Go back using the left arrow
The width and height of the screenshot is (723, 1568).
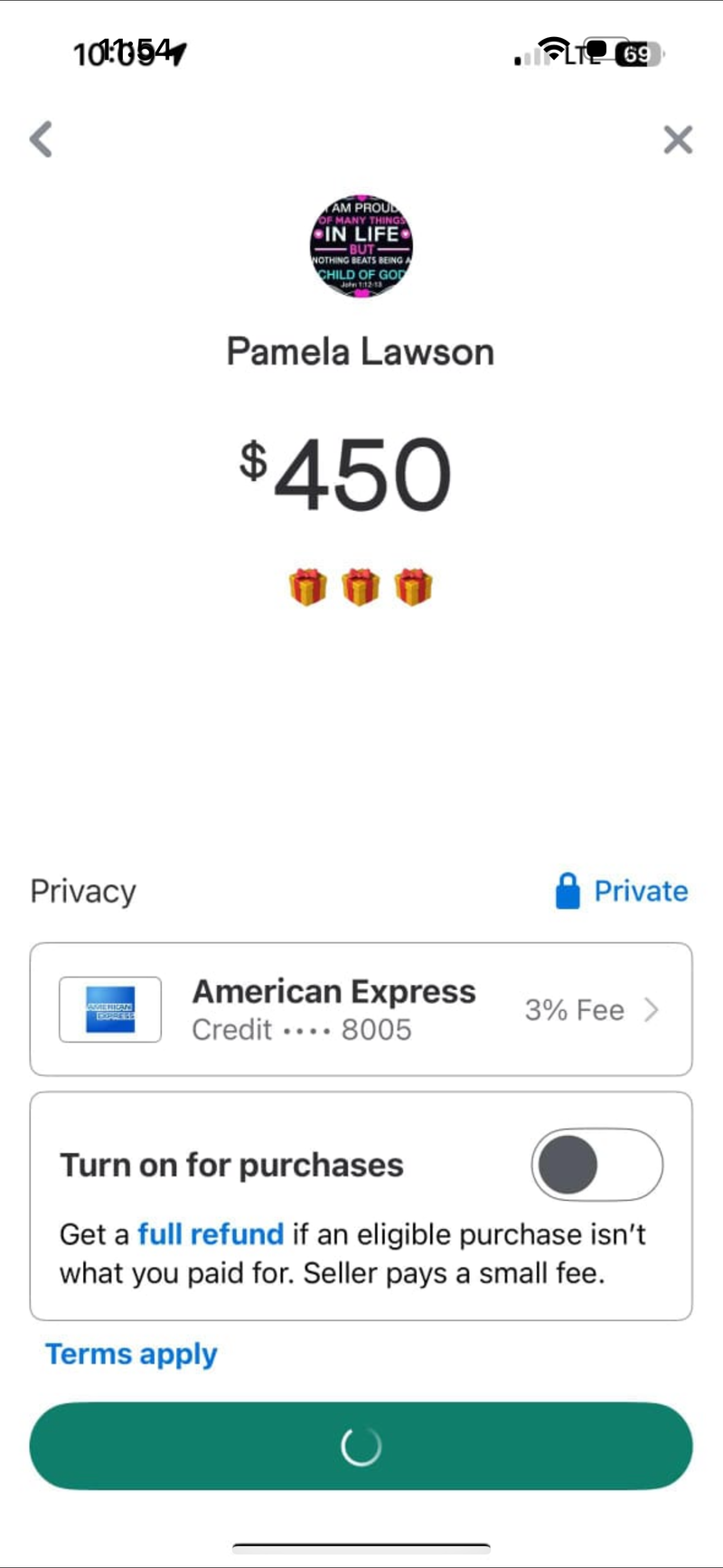pyautogui.click(x=41, y=139)
